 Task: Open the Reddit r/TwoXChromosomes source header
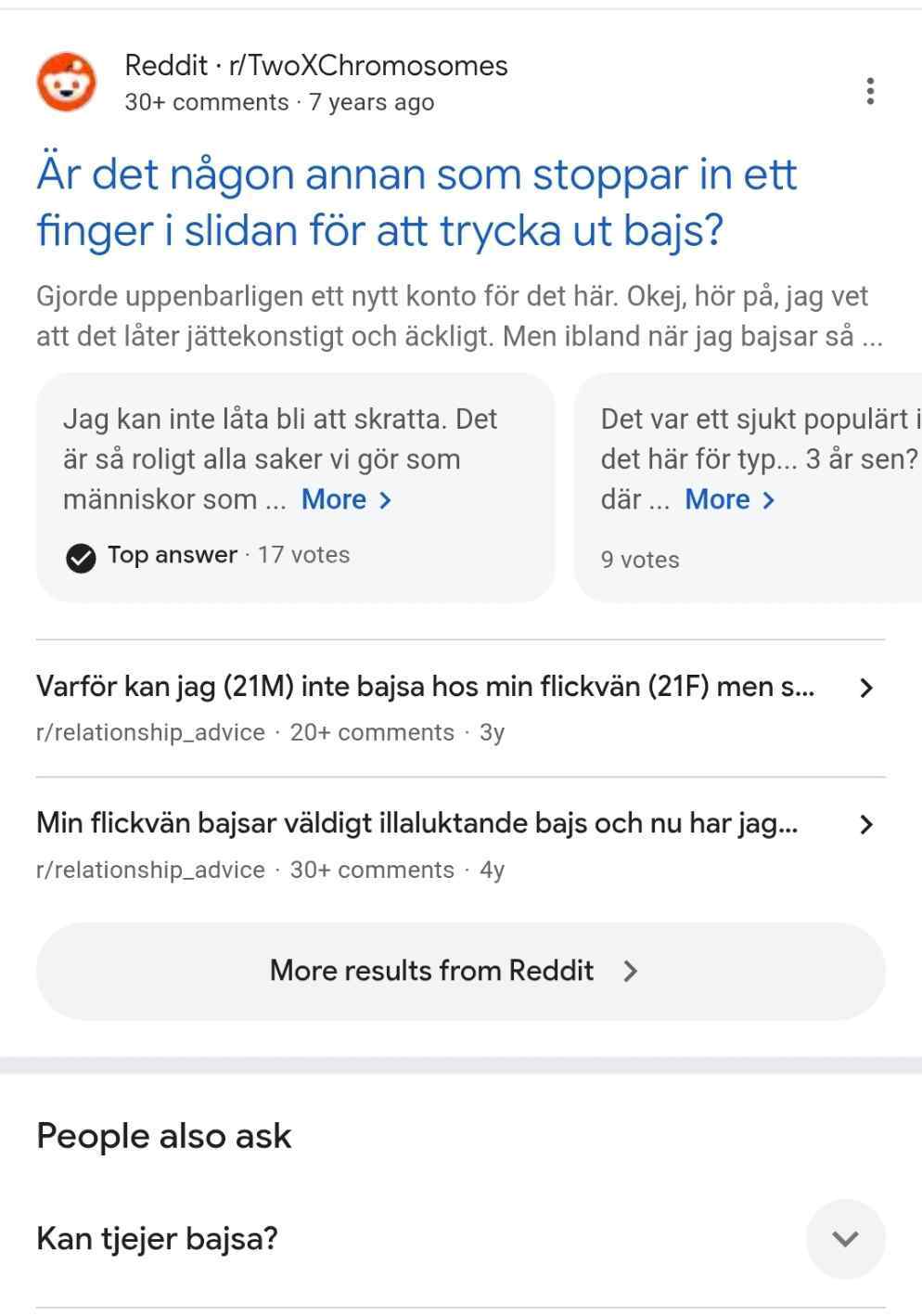tap(271, 83)
